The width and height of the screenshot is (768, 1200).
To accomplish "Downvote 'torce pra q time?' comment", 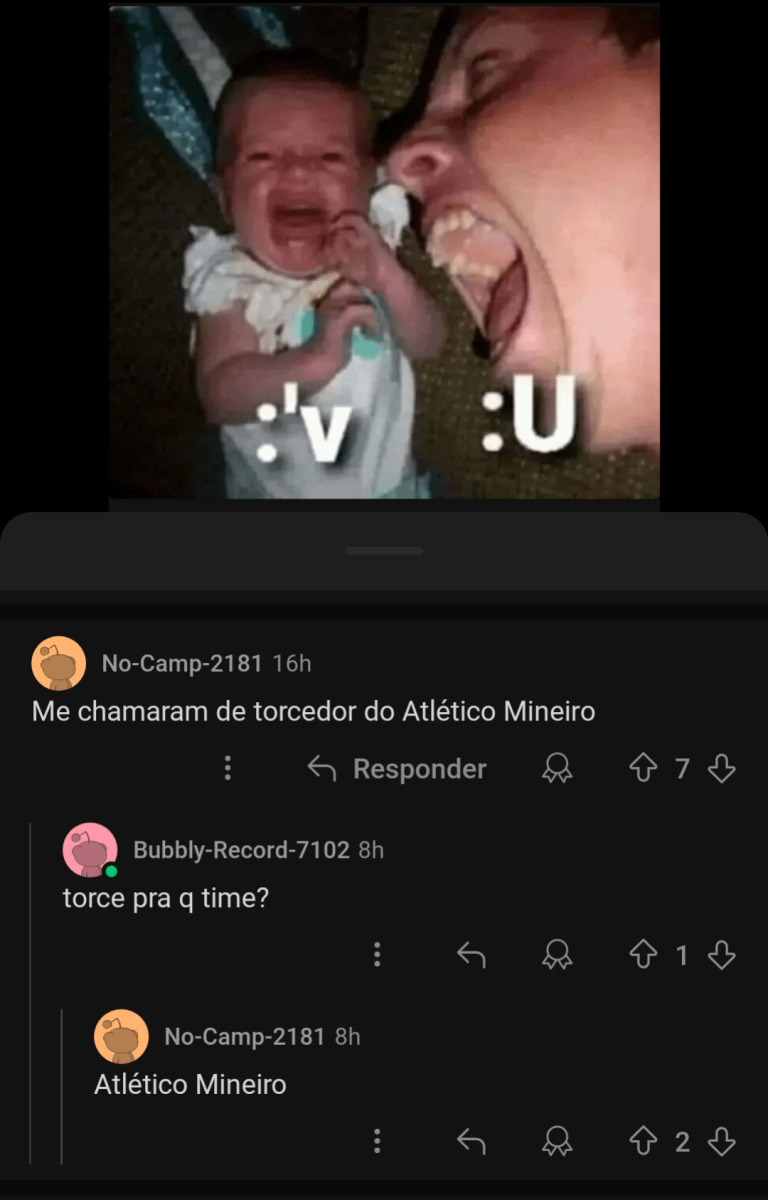I will [721, 955].
